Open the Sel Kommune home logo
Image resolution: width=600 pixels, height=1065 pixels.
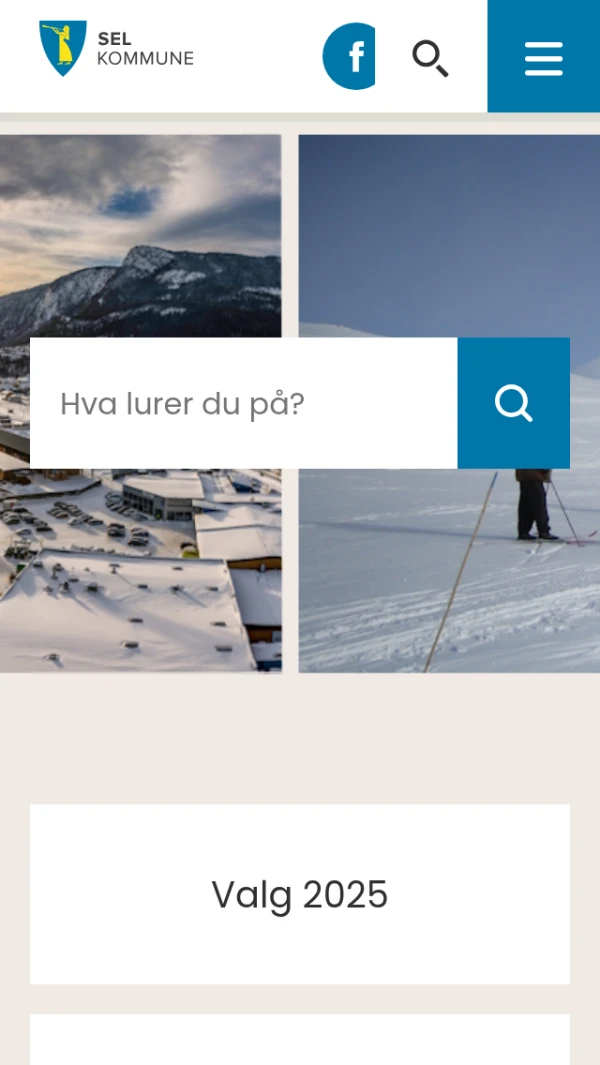tap(116, 48)
